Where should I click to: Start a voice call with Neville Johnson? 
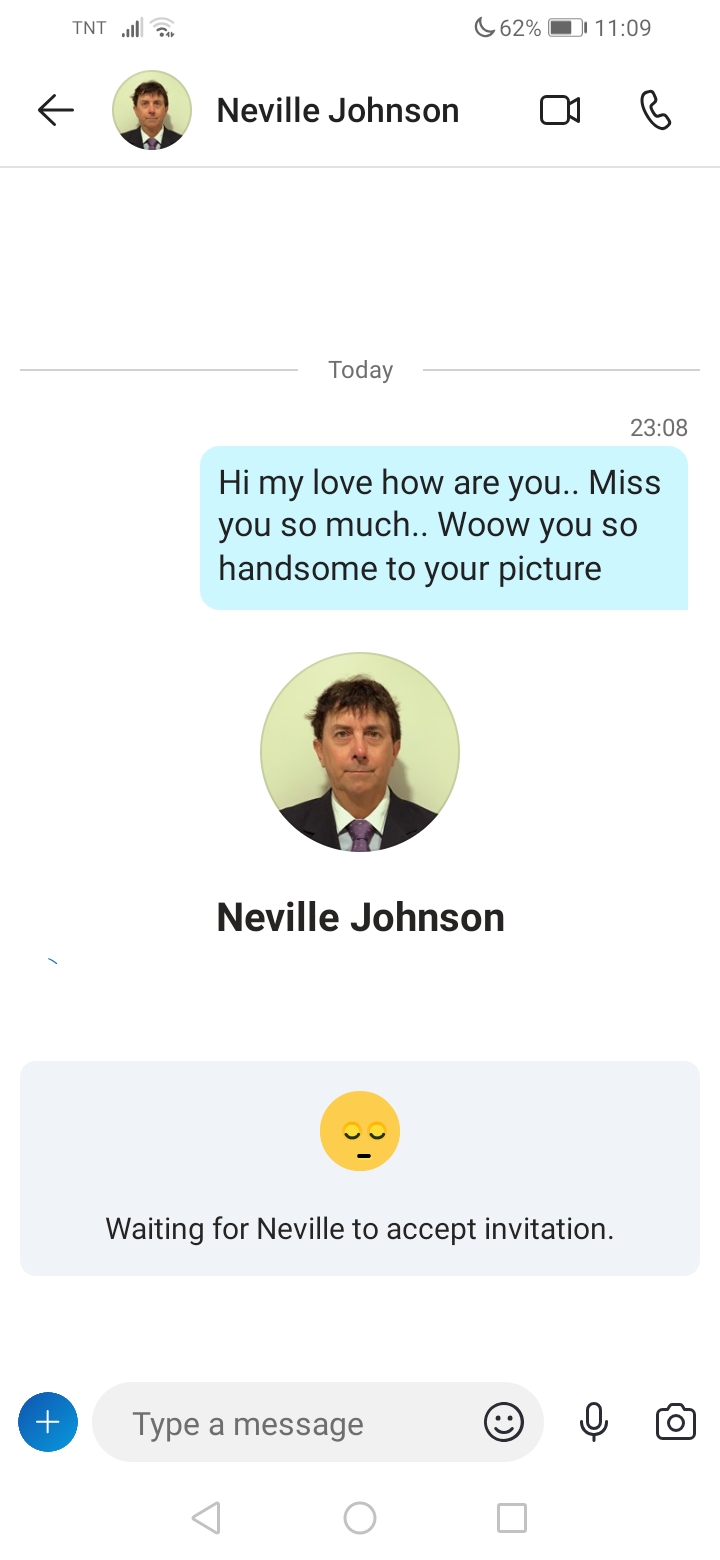pyautogui.click(x=655, y=110)
